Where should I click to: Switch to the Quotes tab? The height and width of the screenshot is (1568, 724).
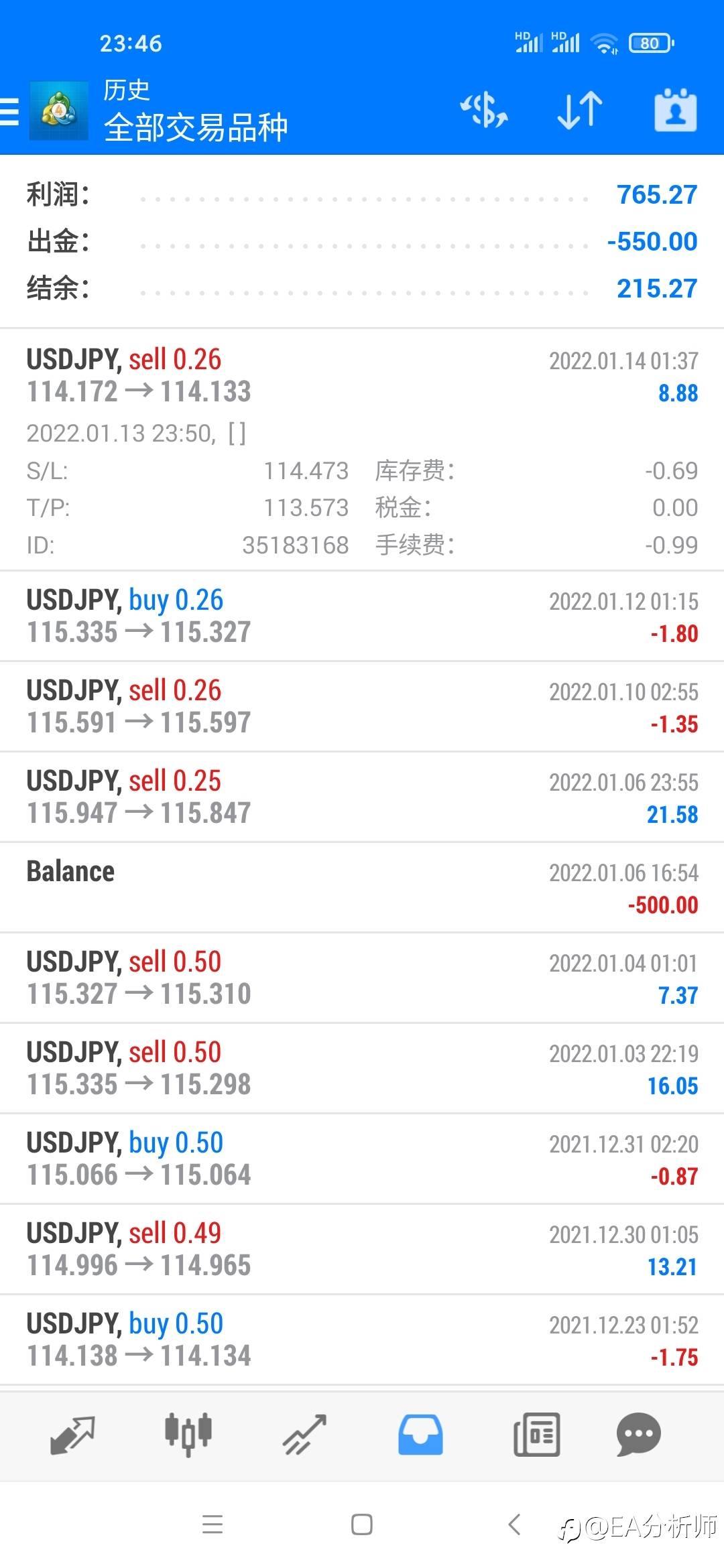pos(72,1435)
